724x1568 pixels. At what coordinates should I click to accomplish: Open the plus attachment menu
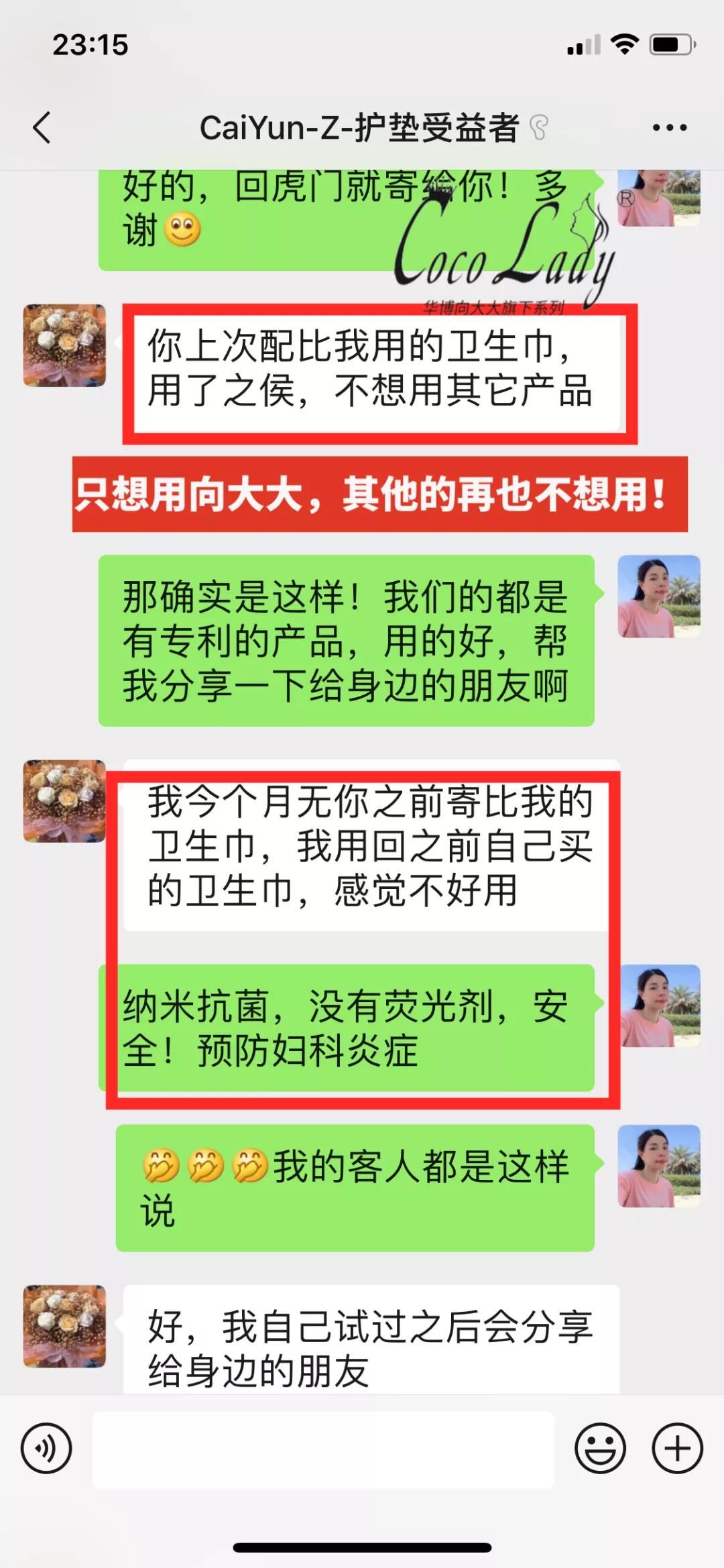pyautogui.click(x=677, y=1448)
